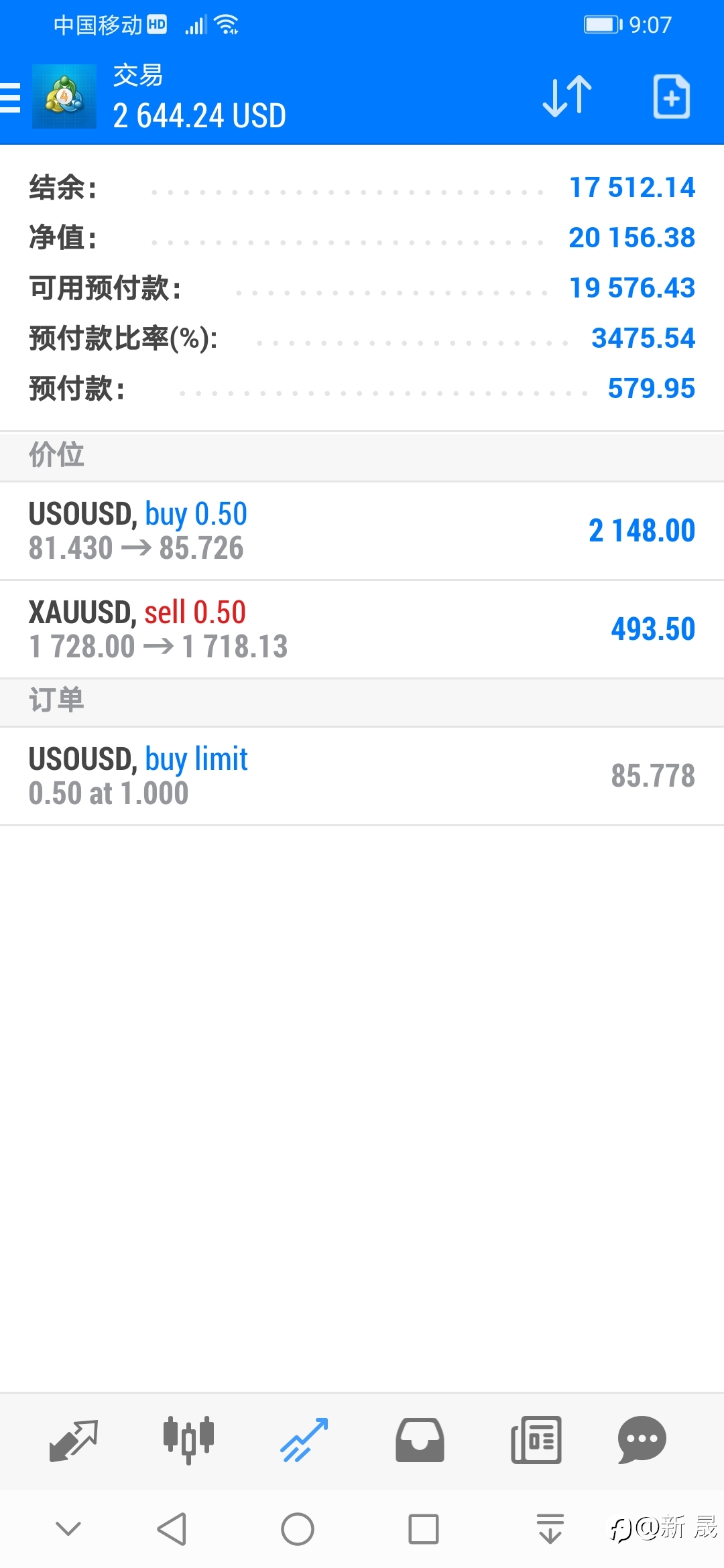This screenshot has width=724, height=1568.
Task: Switch to the candlestick chart tab
Action: pos(188,1440)
